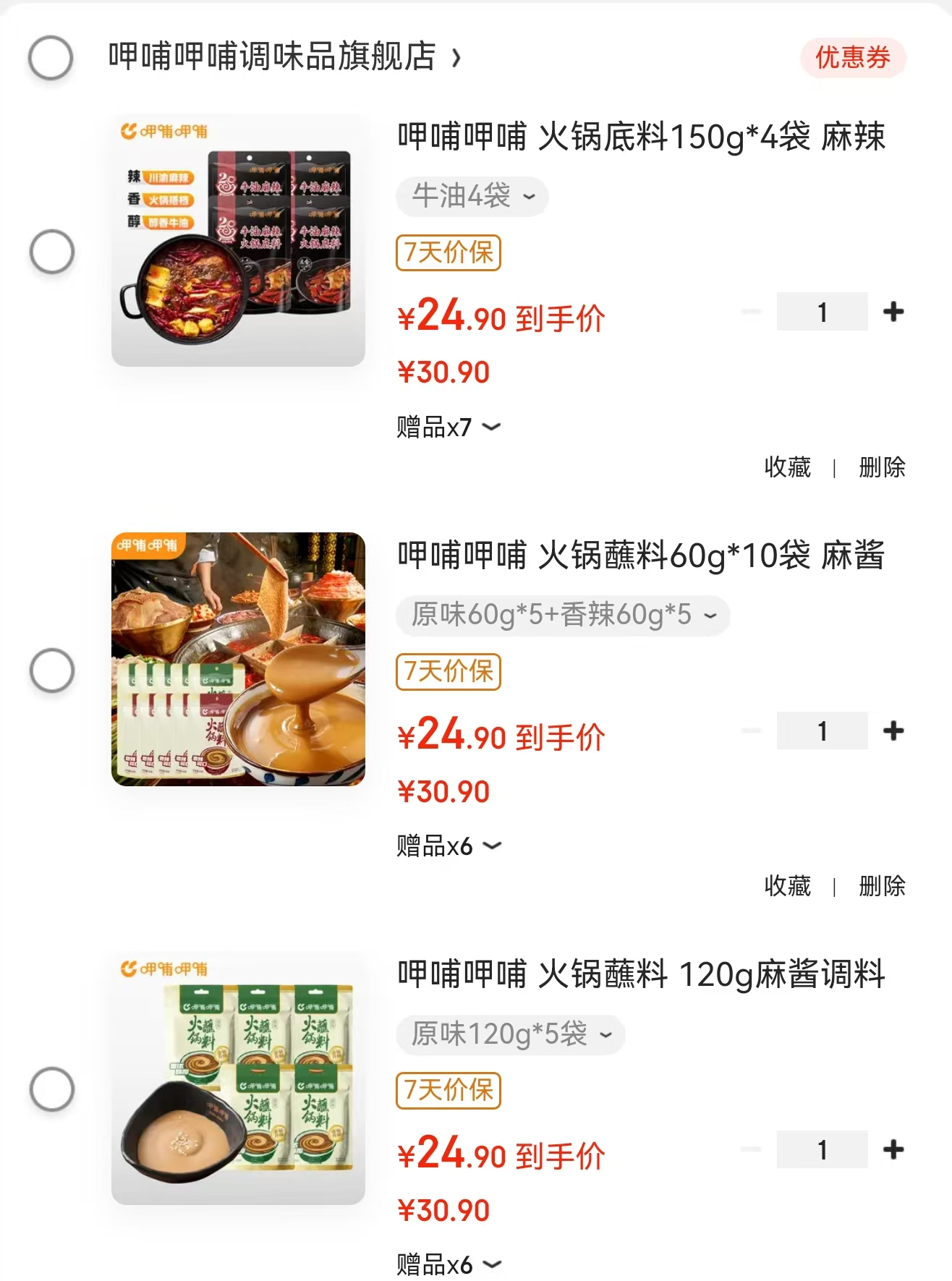Expand 赠品x7 gift list
Viewport: 952px width, 1281px height.
tap(449, 427)
